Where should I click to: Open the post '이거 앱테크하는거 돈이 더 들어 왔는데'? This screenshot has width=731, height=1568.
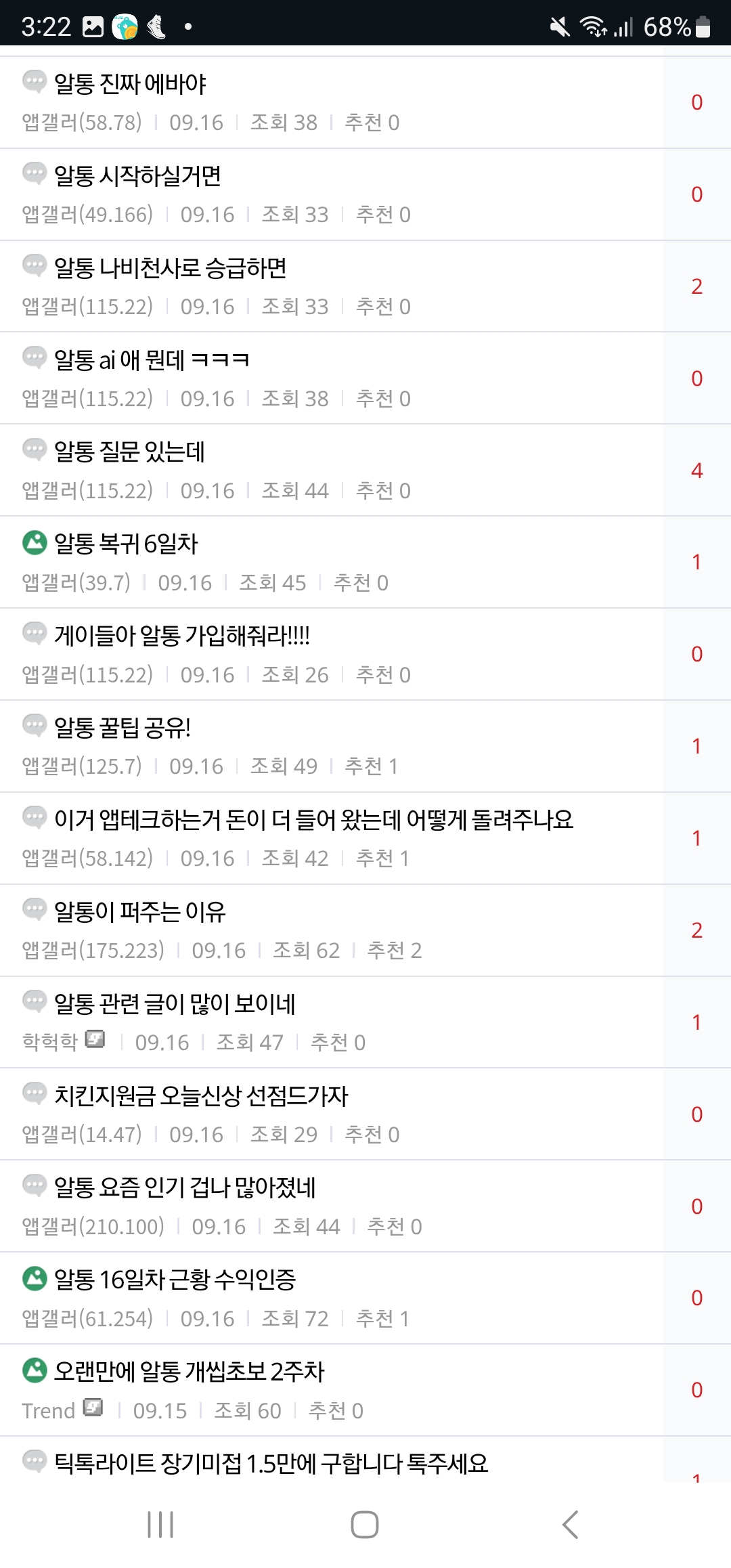[x=313, y=820]
